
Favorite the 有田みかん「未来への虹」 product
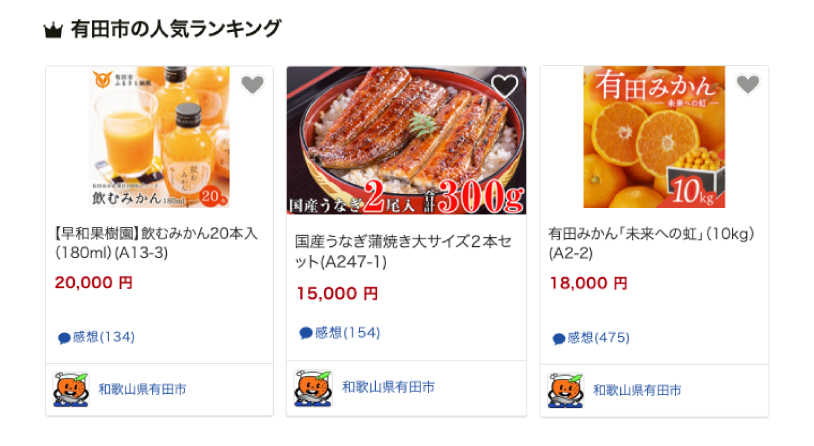pyautogui.click(x=747, y=86)
